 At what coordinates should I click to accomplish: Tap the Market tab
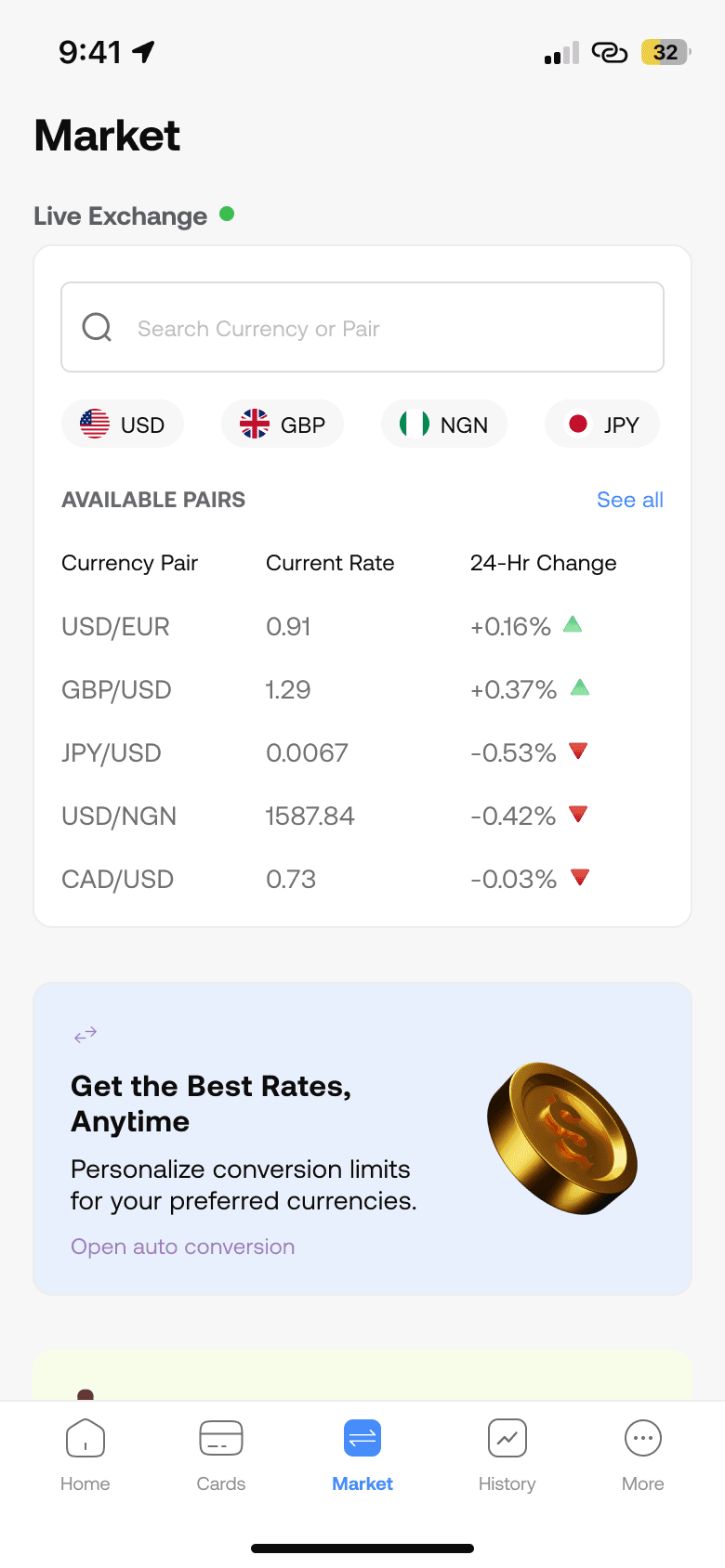(362, 1454)
